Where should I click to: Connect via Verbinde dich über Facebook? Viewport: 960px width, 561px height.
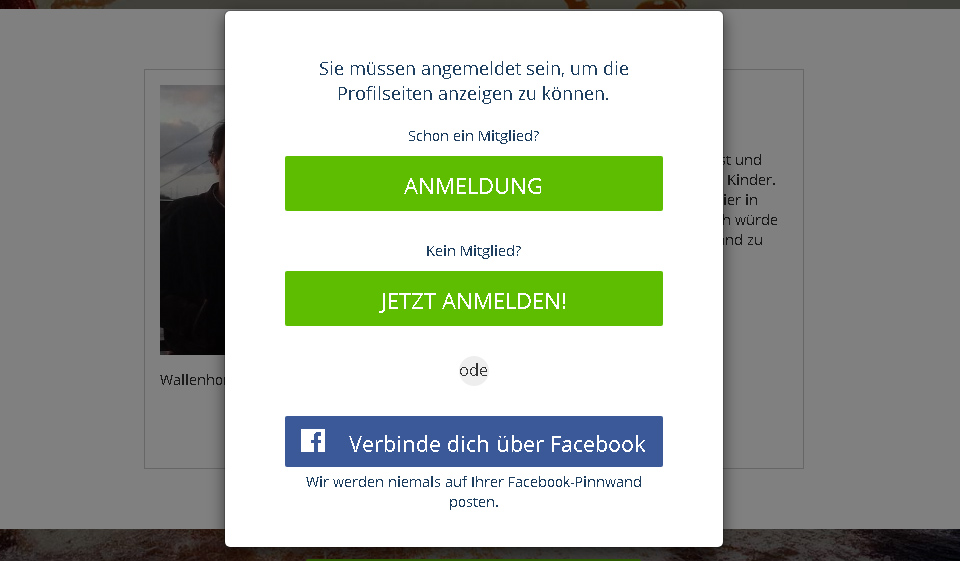point(473,442)
